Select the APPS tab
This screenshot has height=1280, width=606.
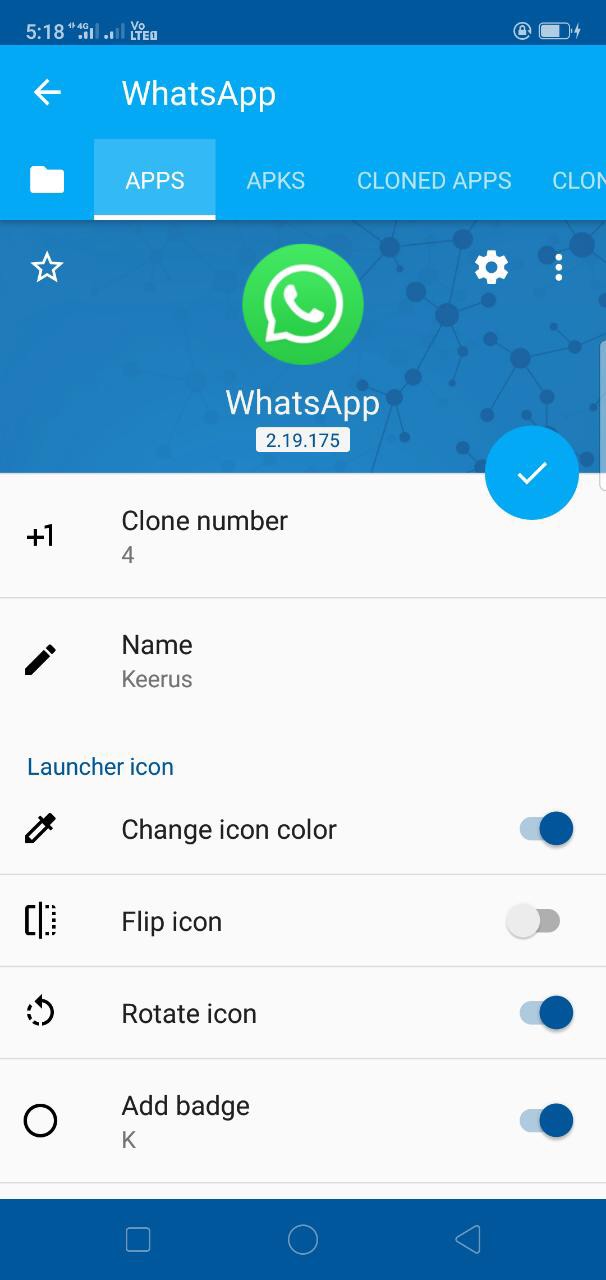click(x=155, y=180)
